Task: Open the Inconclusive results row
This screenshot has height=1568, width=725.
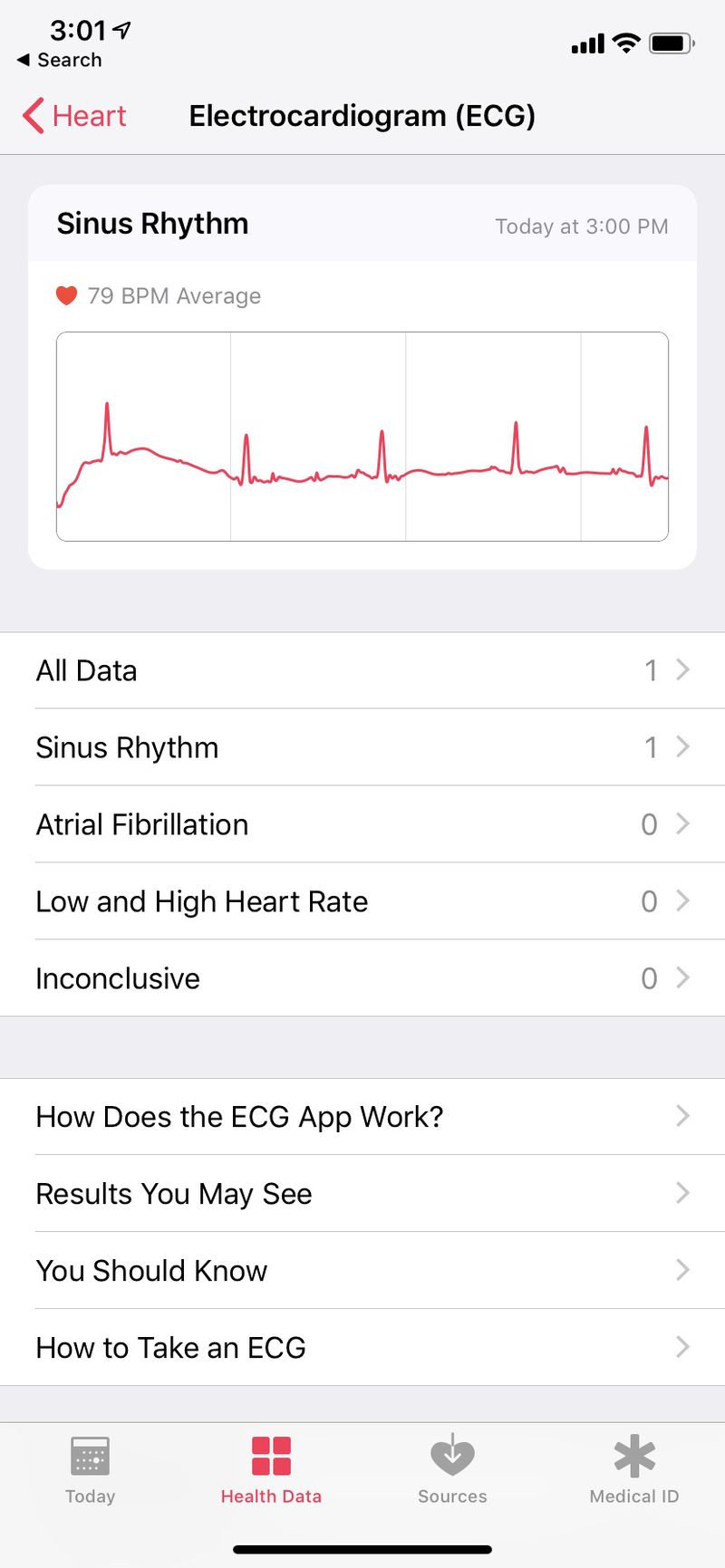Action: [x=362, y=978]
